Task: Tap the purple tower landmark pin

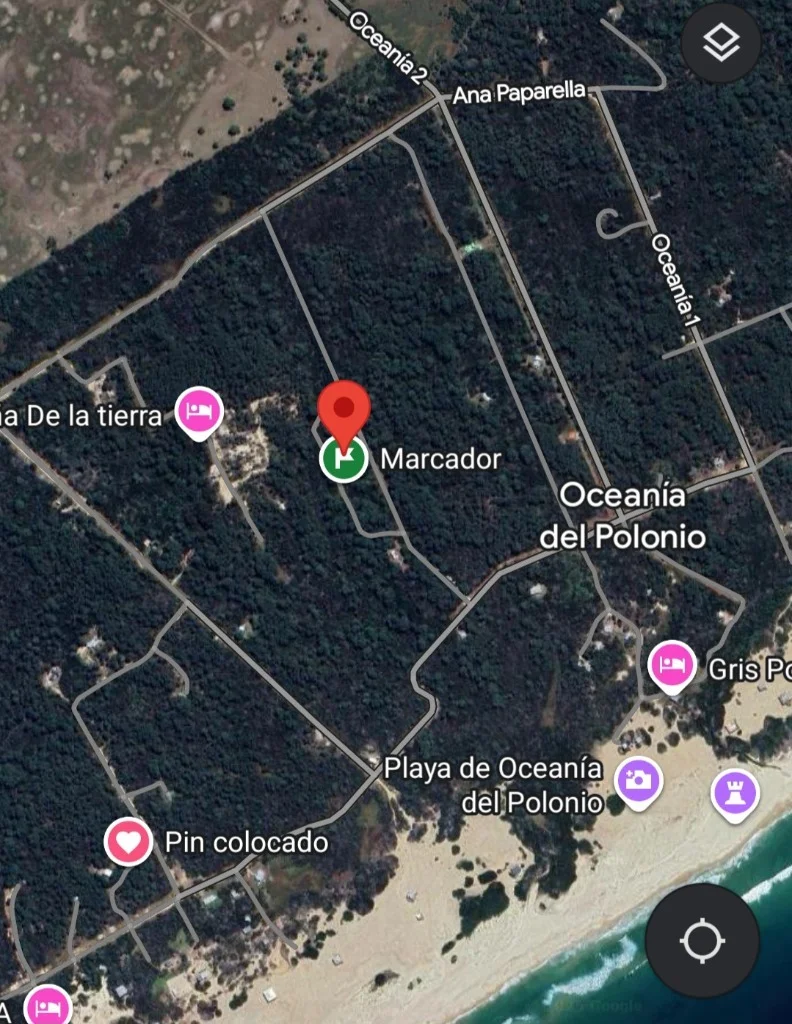Action: point(735,795)
